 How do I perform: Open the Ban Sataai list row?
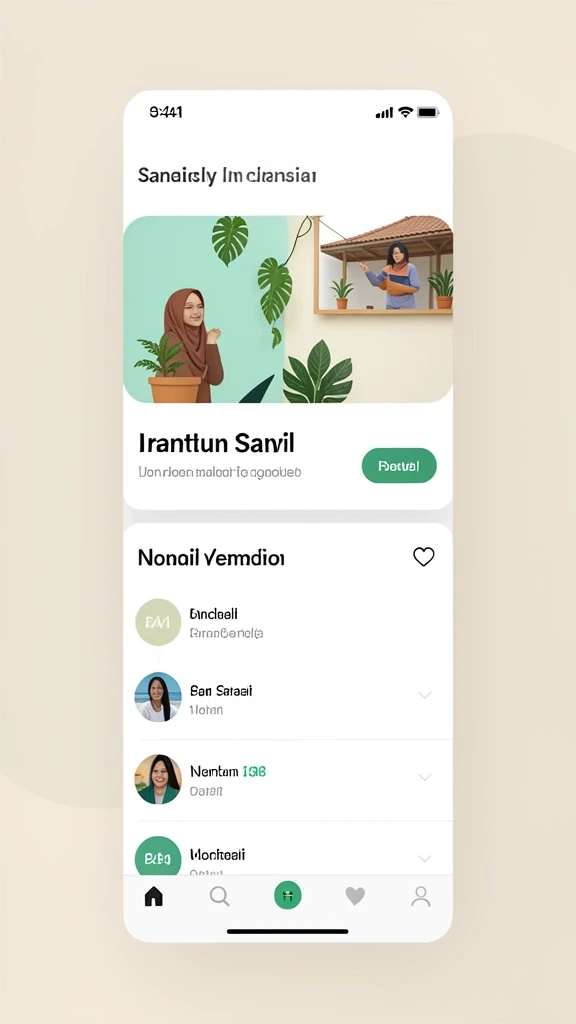[x=288, y=698]
